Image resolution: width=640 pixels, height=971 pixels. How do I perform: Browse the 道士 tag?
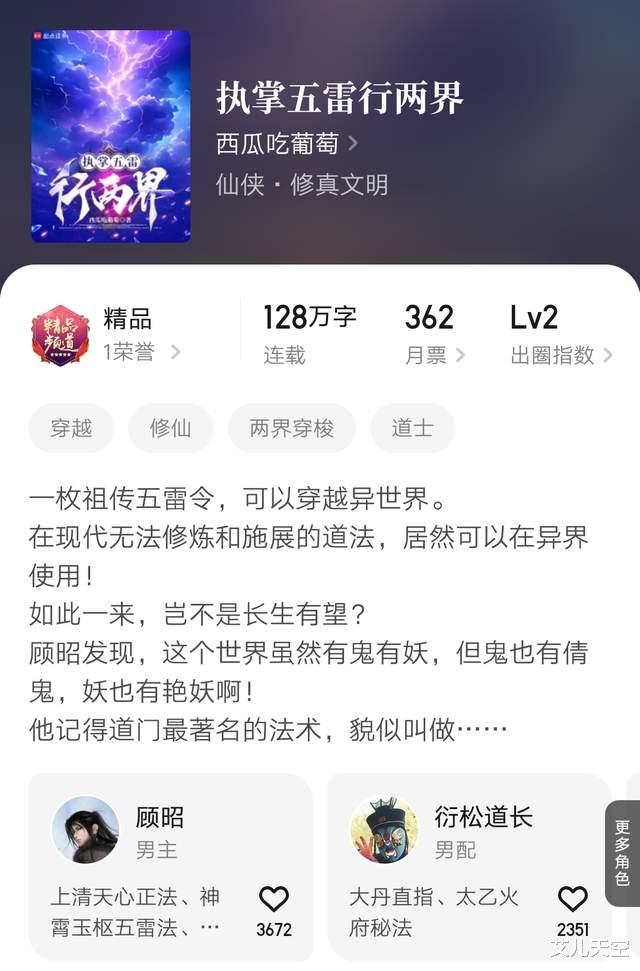(412, 428)
